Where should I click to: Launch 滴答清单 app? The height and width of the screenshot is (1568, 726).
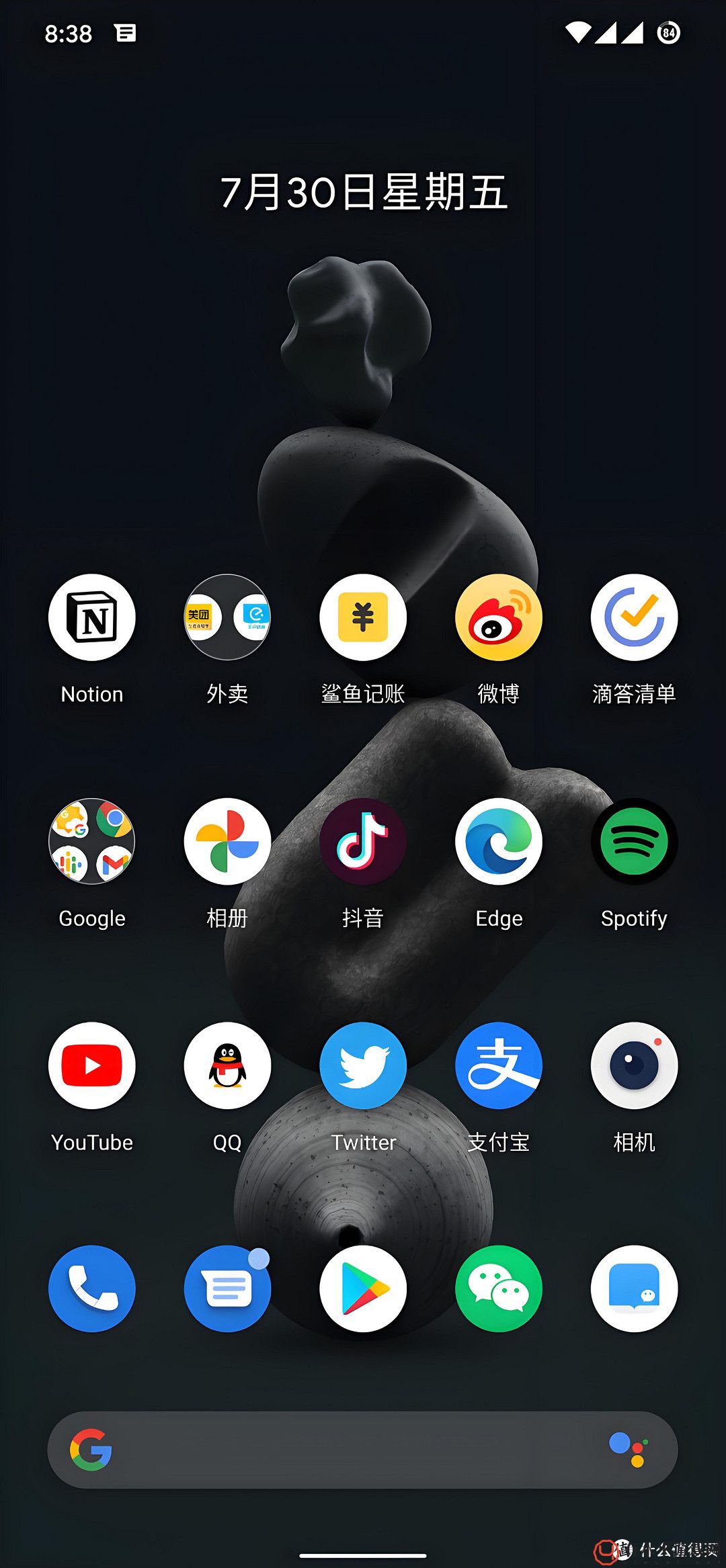tap(634, 617)
